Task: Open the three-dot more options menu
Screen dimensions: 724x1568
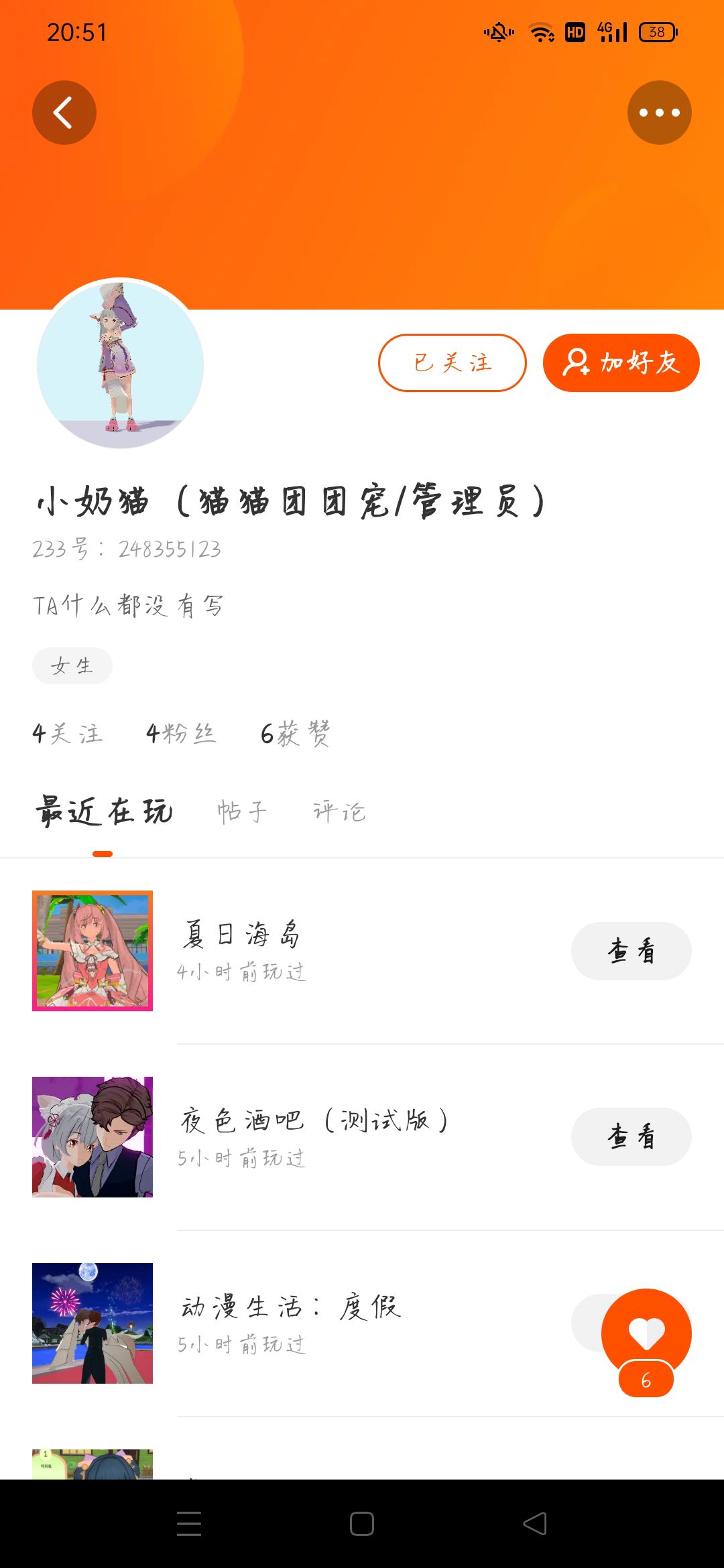Action: [x=659, y=113]
